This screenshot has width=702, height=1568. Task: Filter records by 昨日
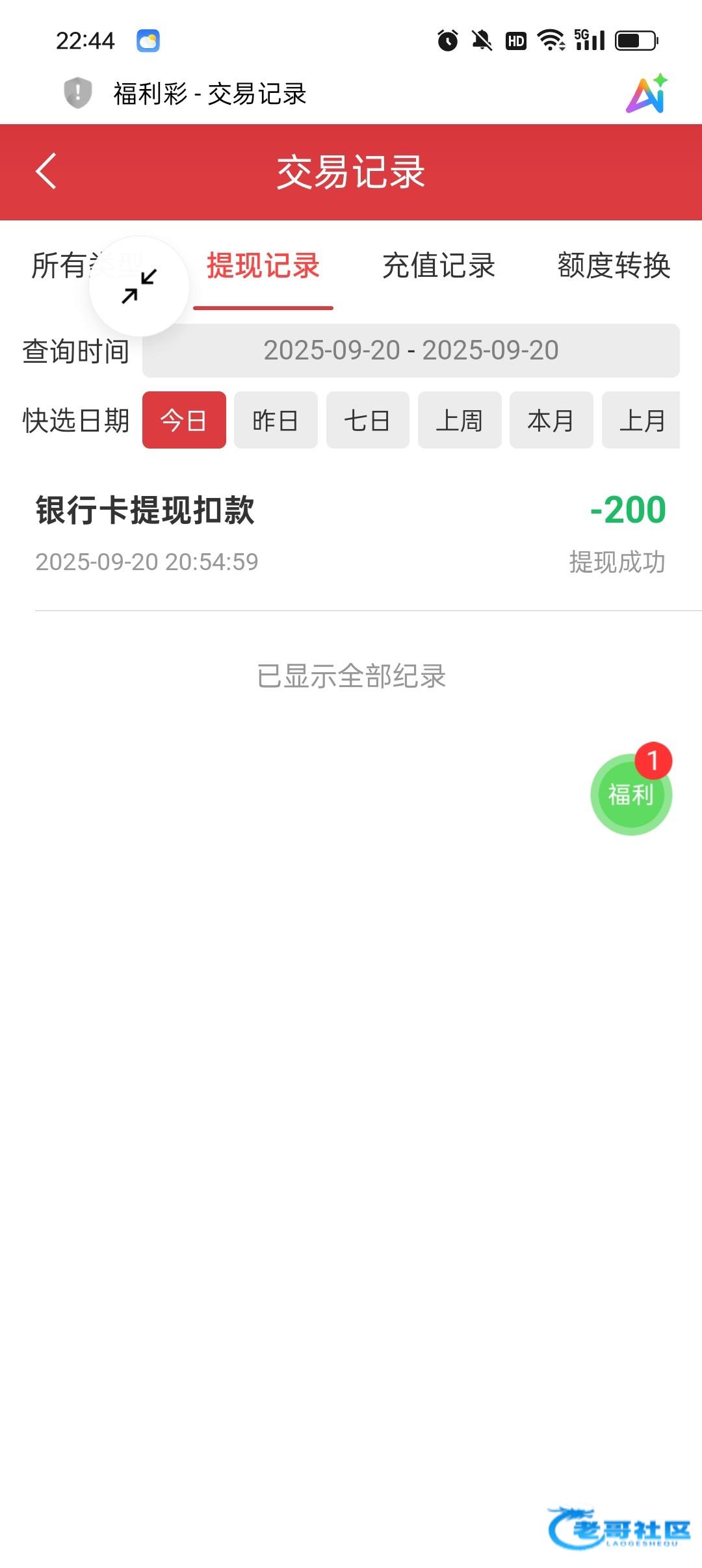click(x=276, y=421)
